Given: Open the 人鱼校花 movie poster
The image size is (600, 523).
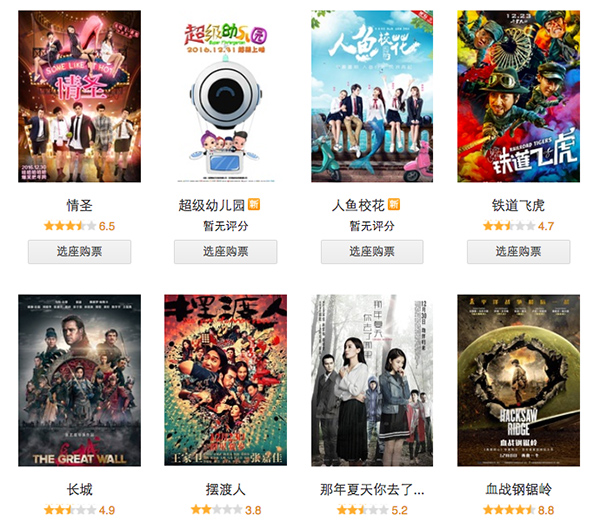Looking at the screenshot, I should pos(372,96).
